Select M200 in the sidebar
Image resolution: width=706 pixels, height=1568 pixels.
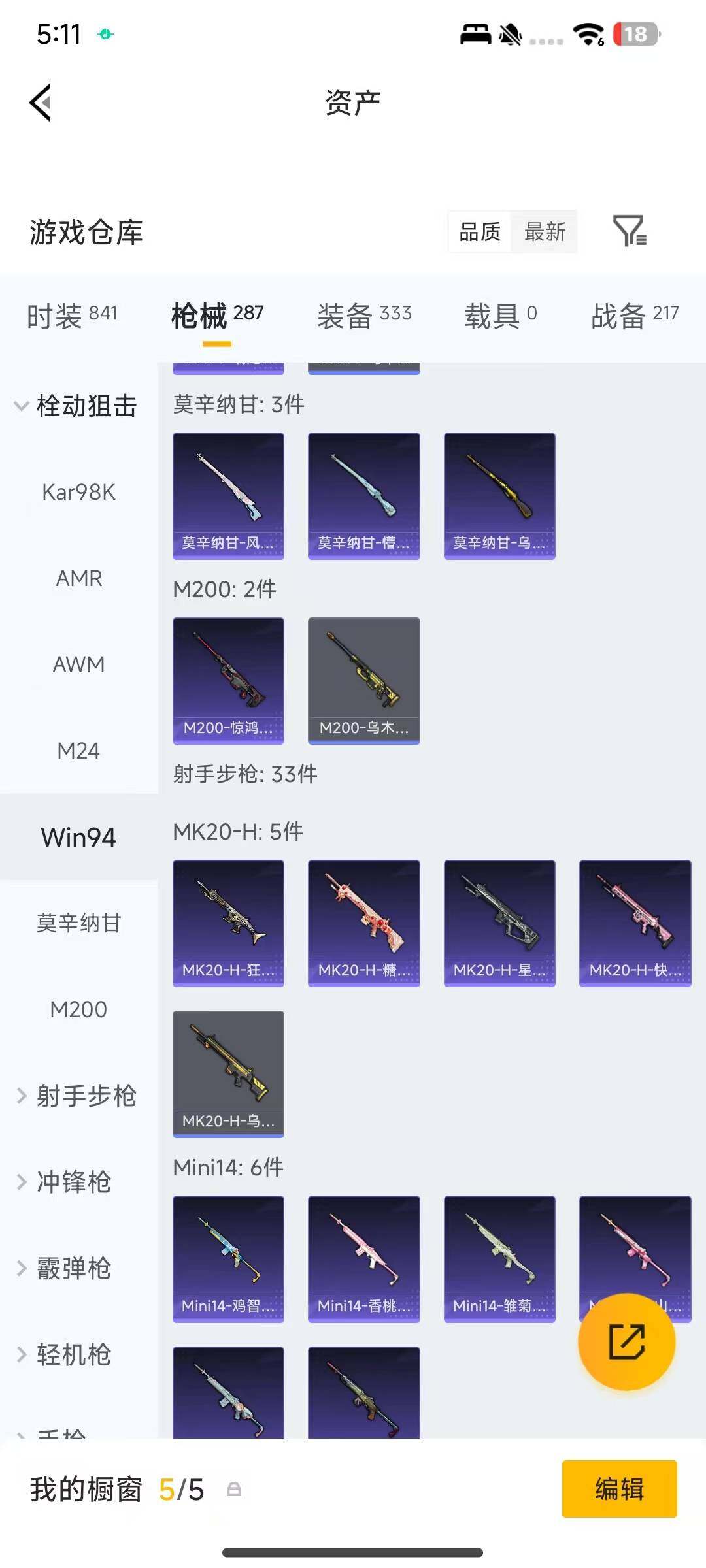coord(78,1009)
